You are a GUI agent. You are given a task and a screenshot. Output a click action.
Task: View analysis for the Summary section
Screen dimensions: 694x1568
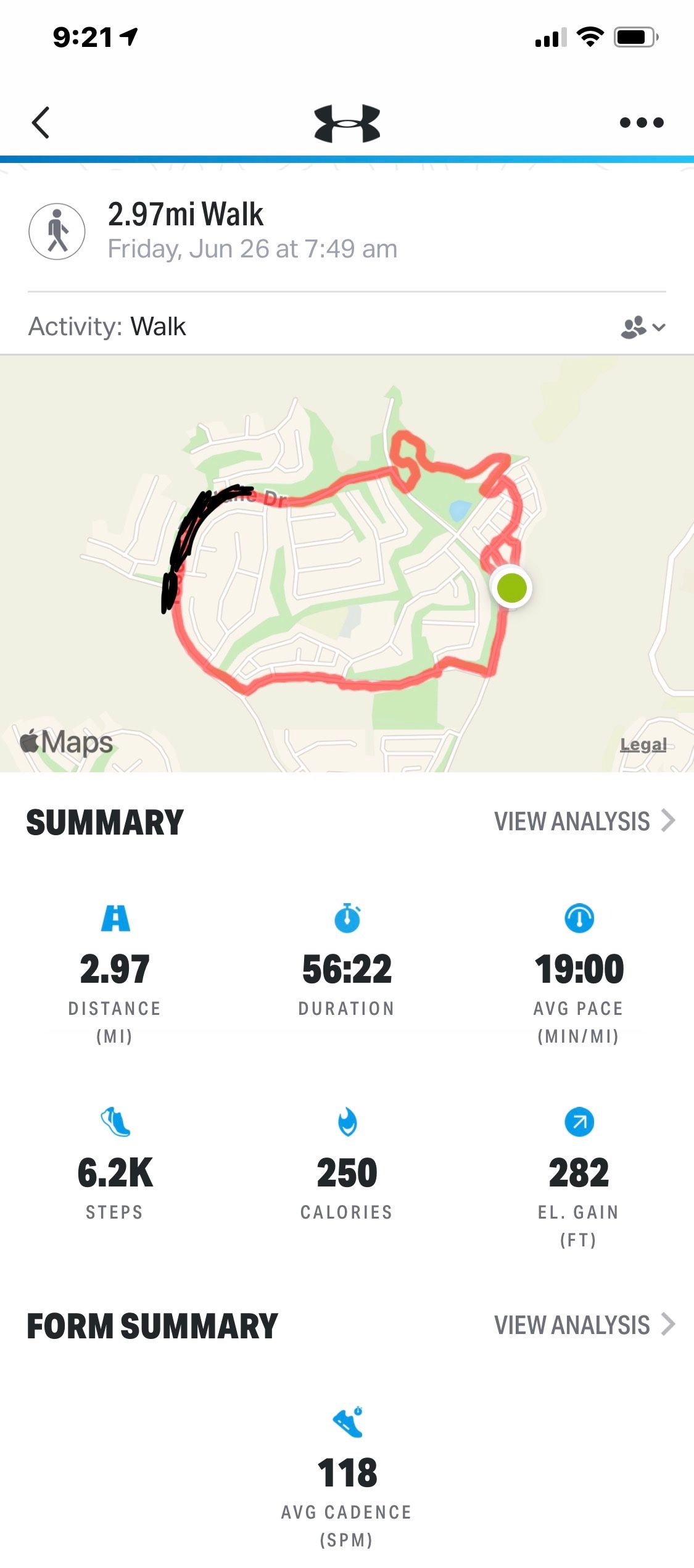coord(584,822)
